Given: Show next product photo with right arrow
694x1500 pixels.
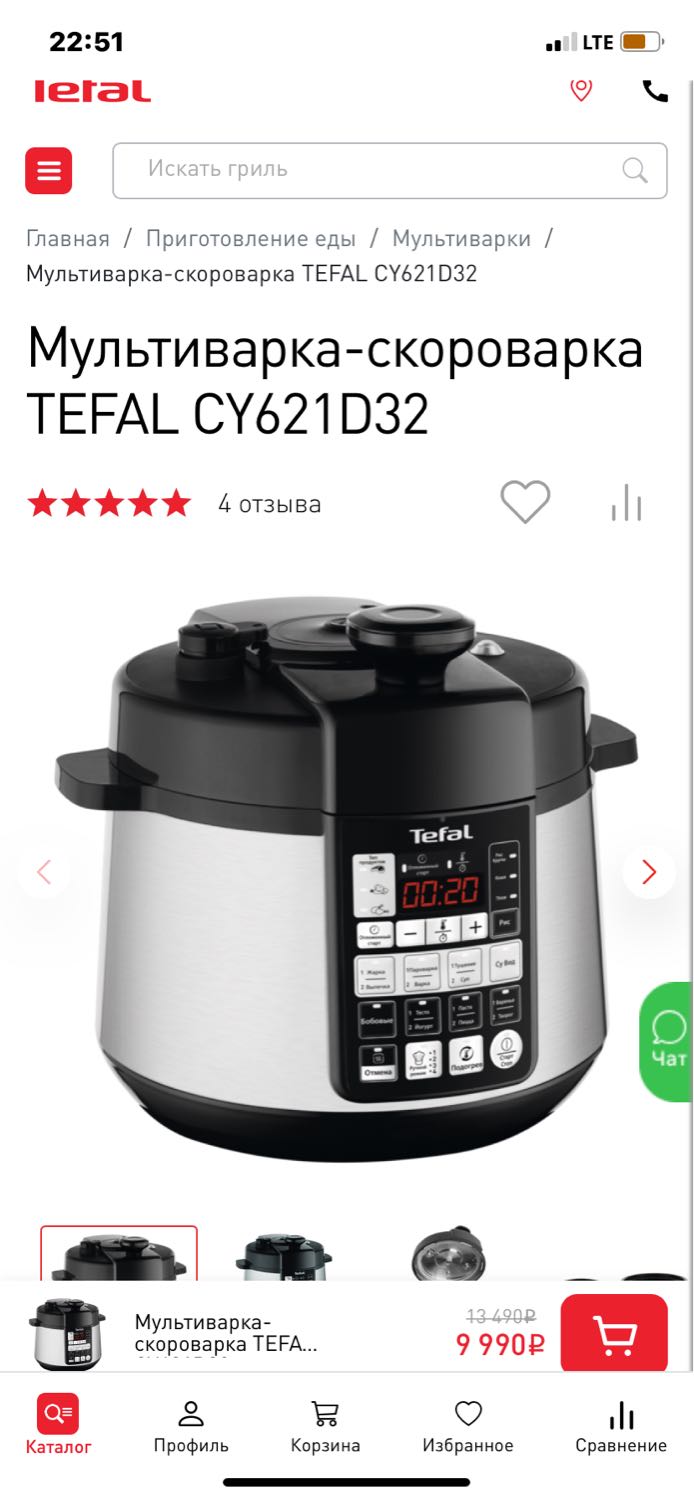Looking at the screenshot, I should pyautogui.click(x=649, y=872).
